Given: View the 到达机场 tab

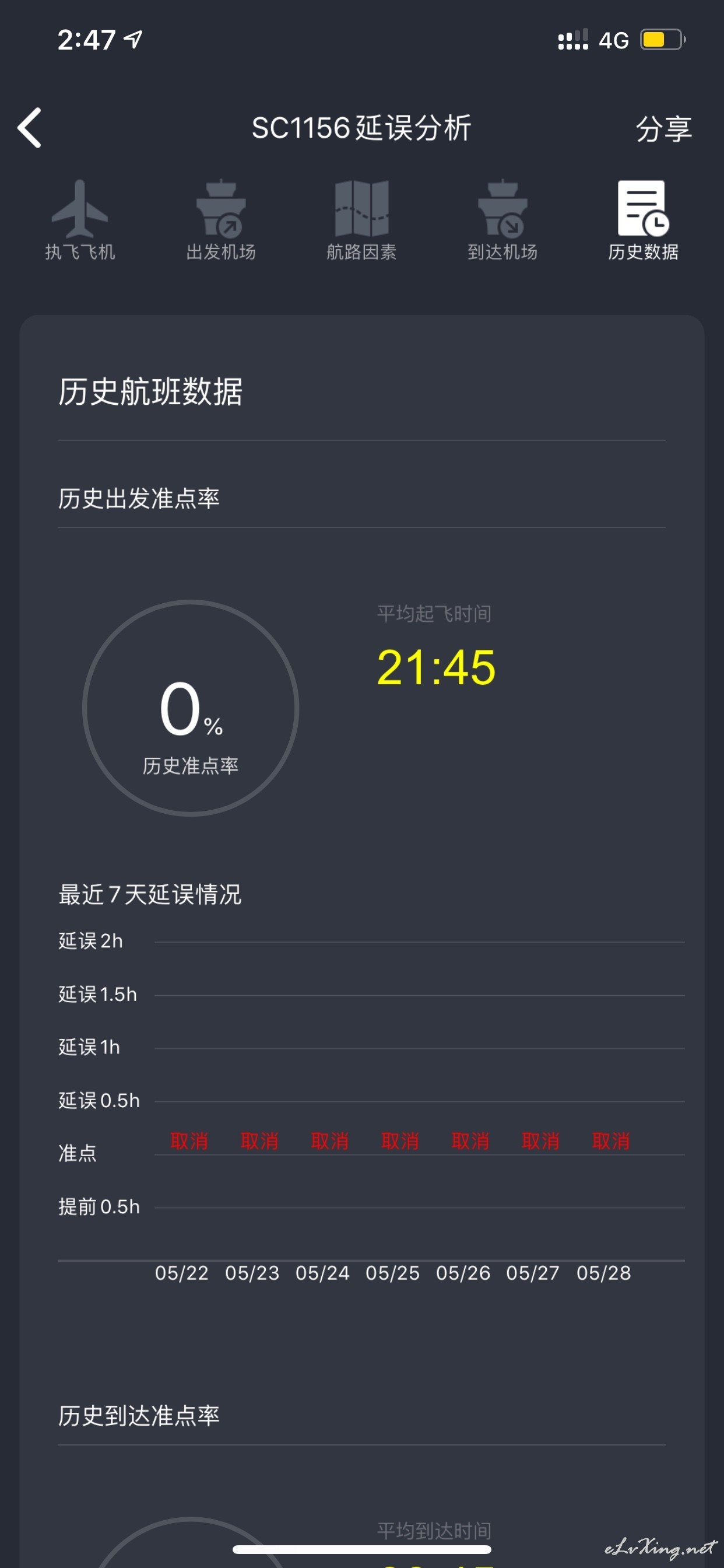Looking at the screenshot, I should [x=502, y=220].
